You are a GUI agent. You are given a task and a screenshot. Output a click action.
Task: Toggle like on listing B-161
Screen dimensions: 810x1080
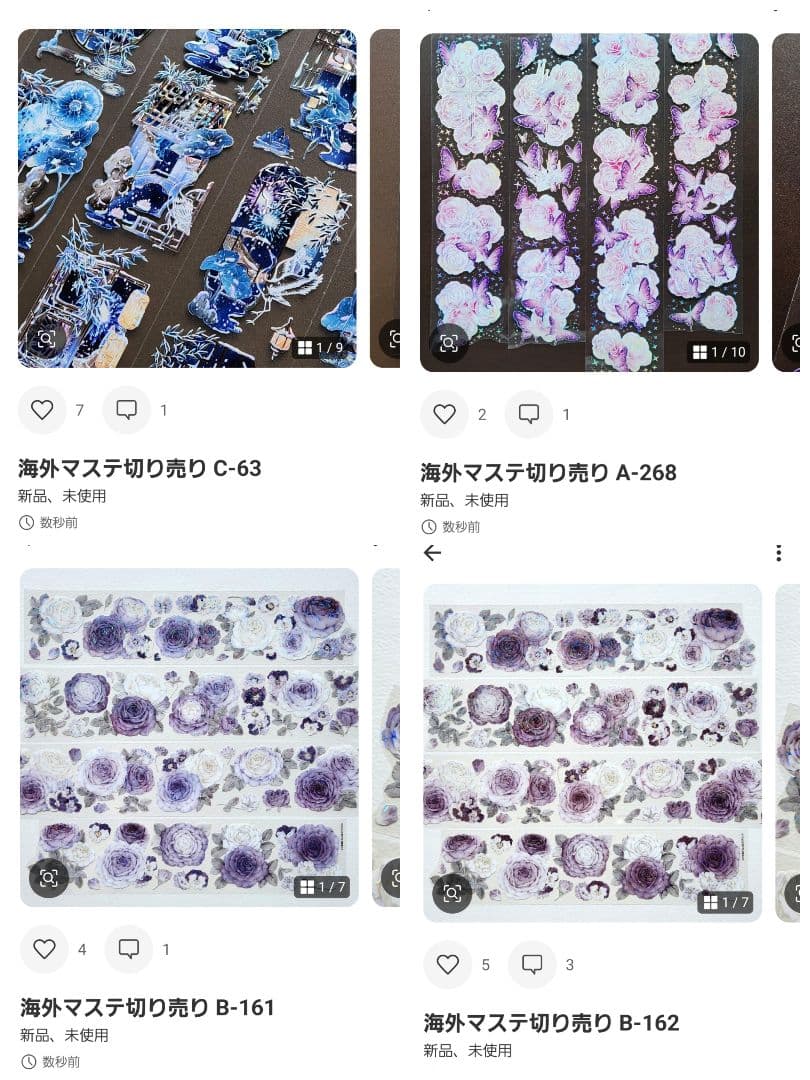[x=42, y=950]
